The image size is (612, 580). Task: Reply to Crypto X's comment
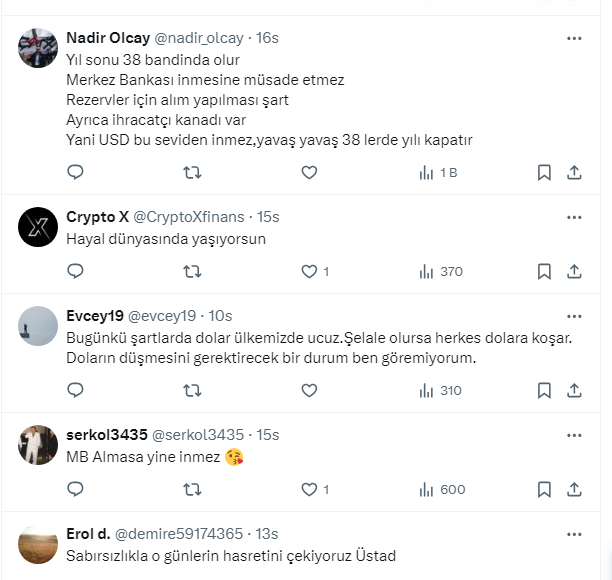click(75, 271)
